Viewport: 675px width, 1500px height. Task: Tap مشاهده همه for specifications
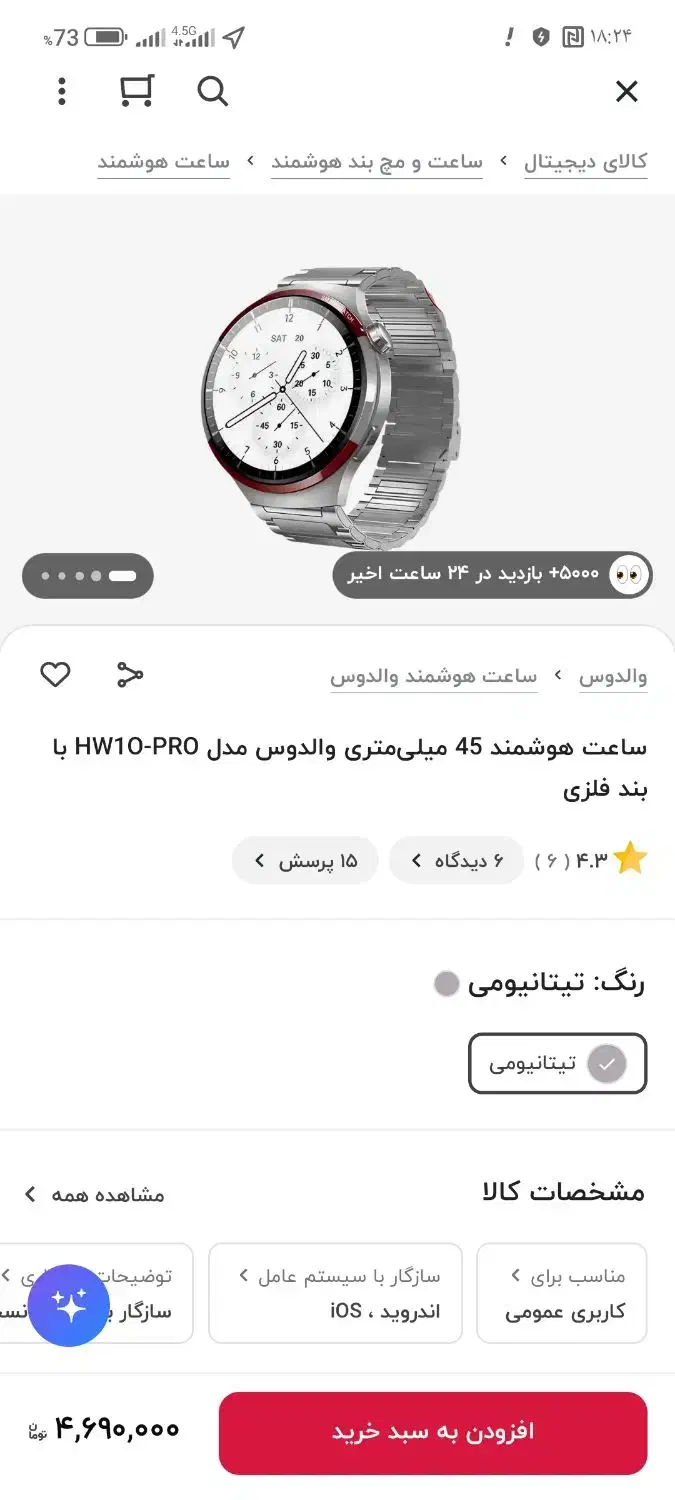click(x=95, y=1194)
